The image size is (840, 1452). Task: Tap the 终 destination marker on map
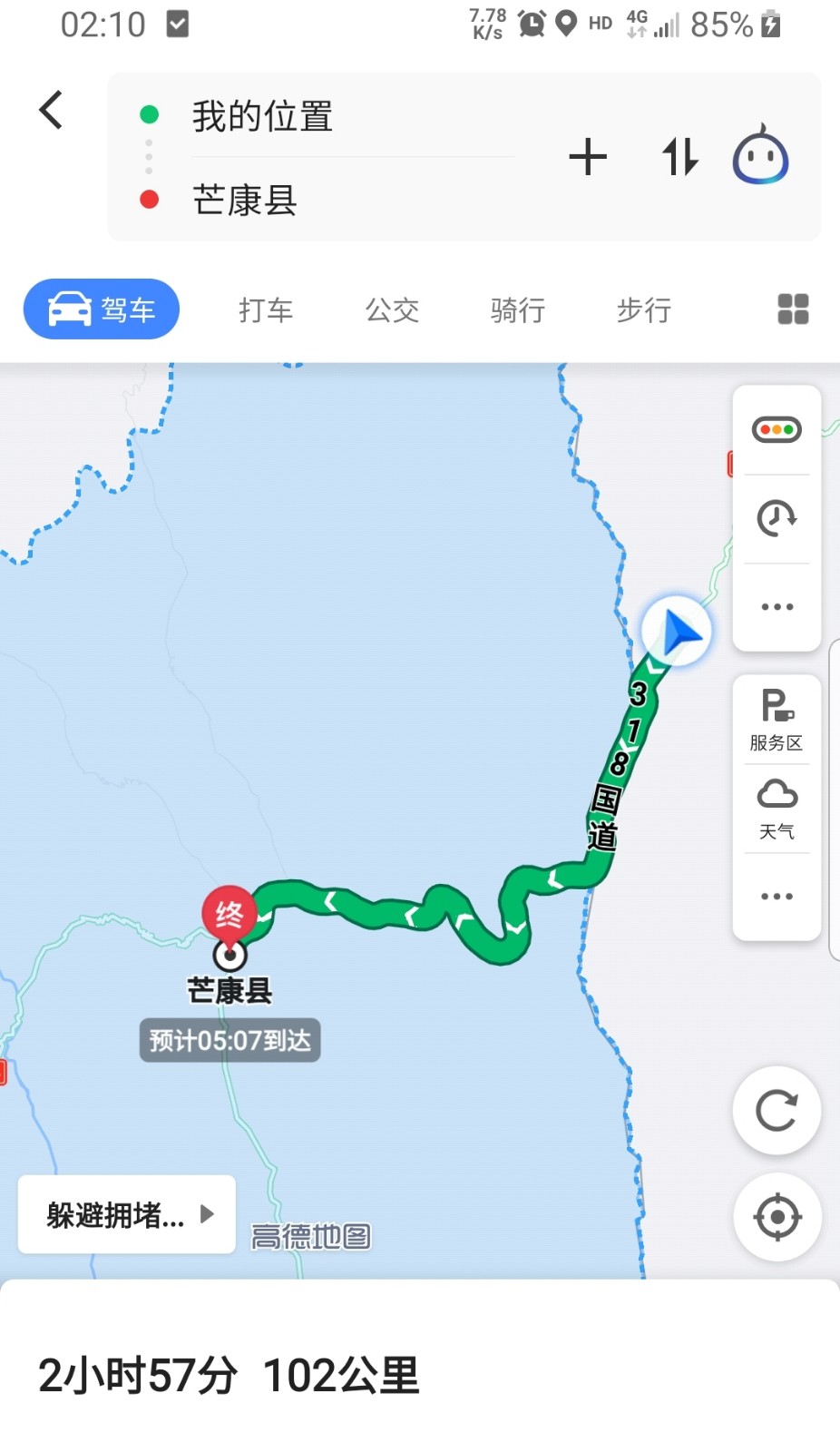point(230,915)
